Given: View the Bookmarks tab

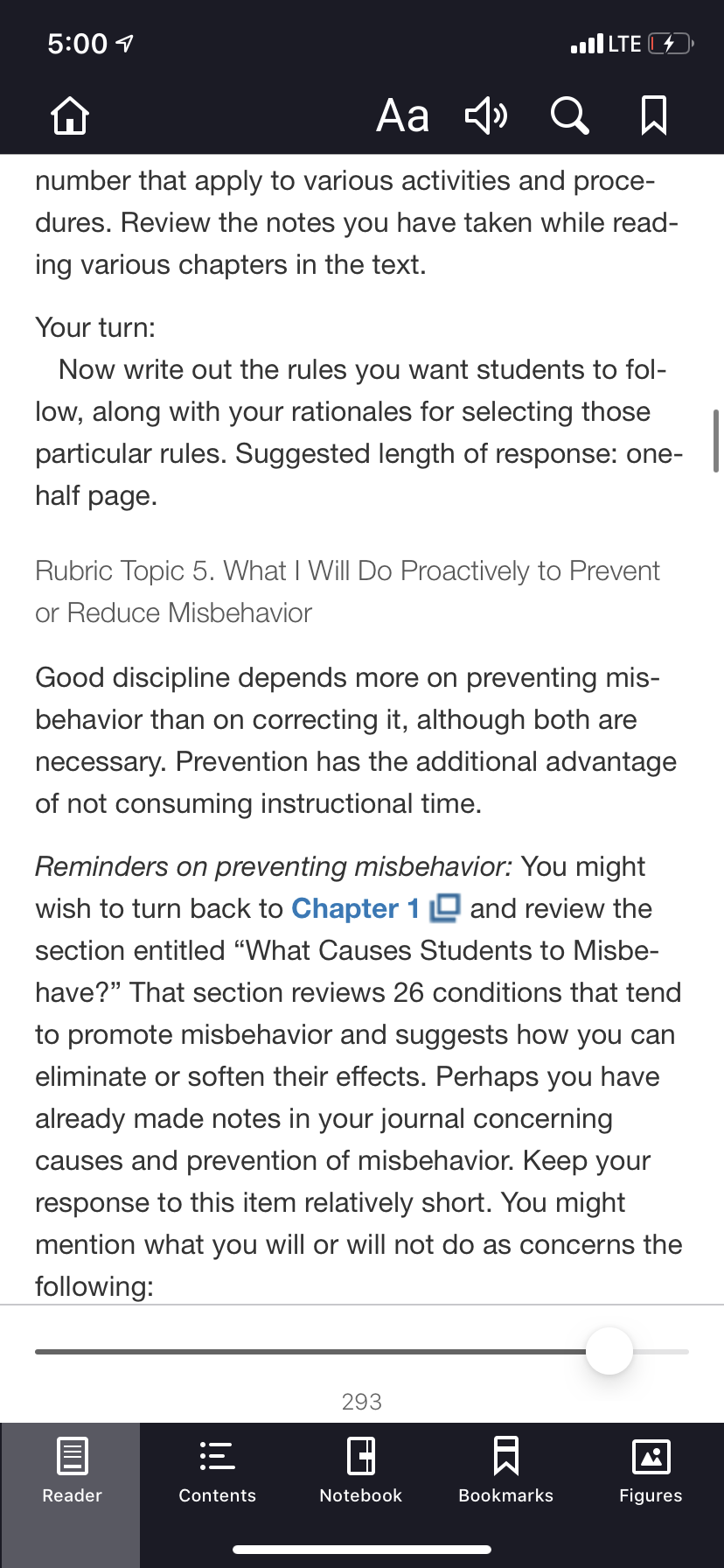Looking at the screenshot, I should 506,1470.
